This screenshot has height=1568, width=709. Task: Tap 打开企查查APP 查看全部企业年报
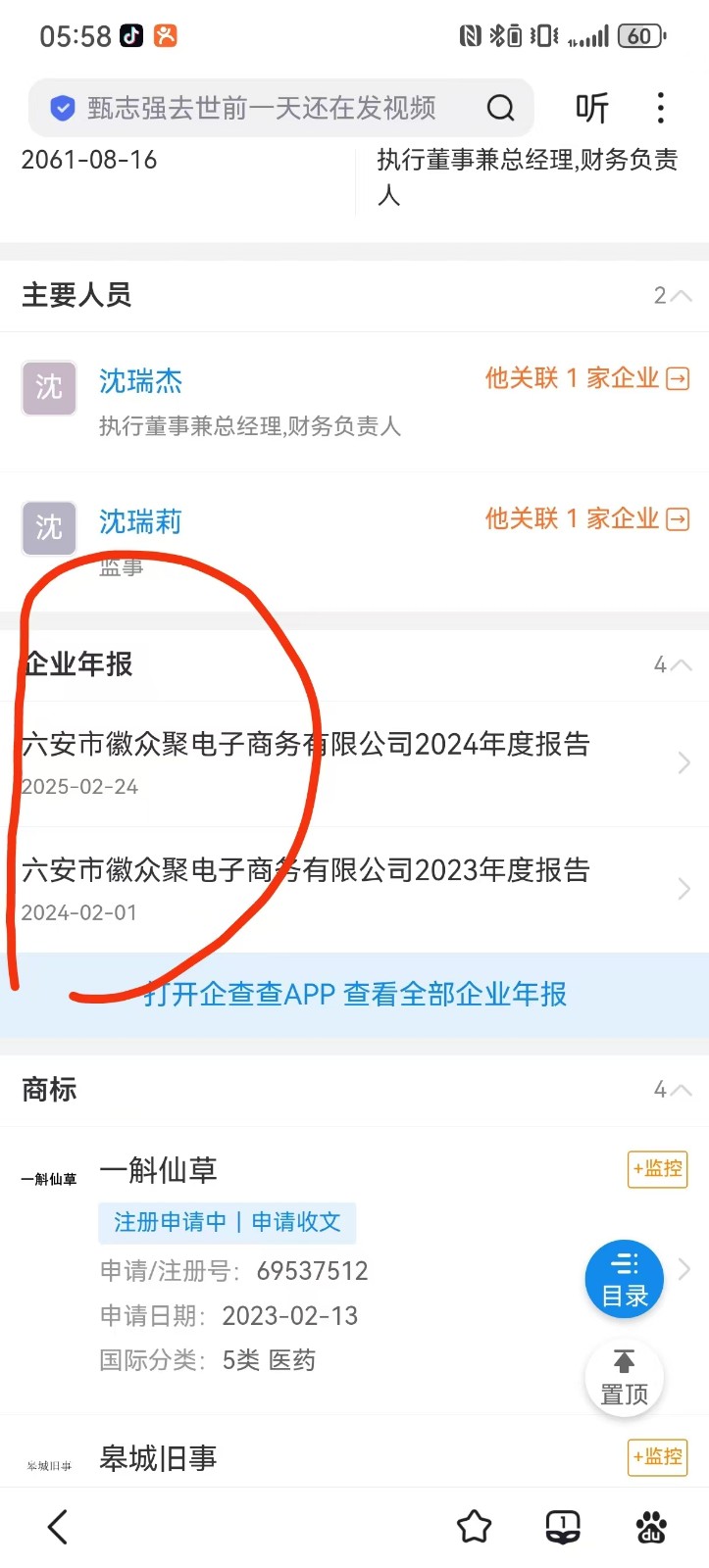click(355, 995)
